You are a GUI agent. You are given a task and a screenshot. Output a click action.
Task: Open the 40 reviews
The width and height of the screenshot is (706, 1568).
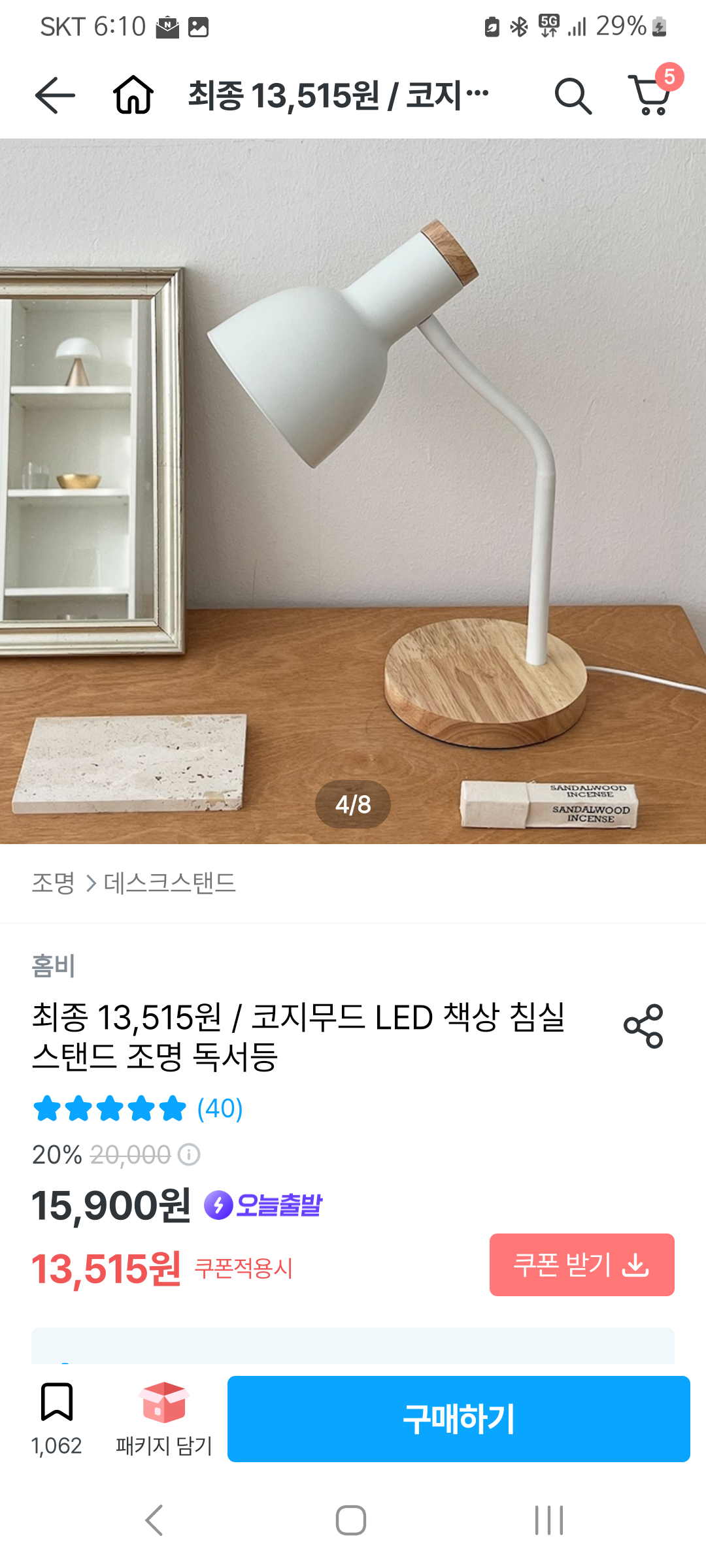(220, 1109)
